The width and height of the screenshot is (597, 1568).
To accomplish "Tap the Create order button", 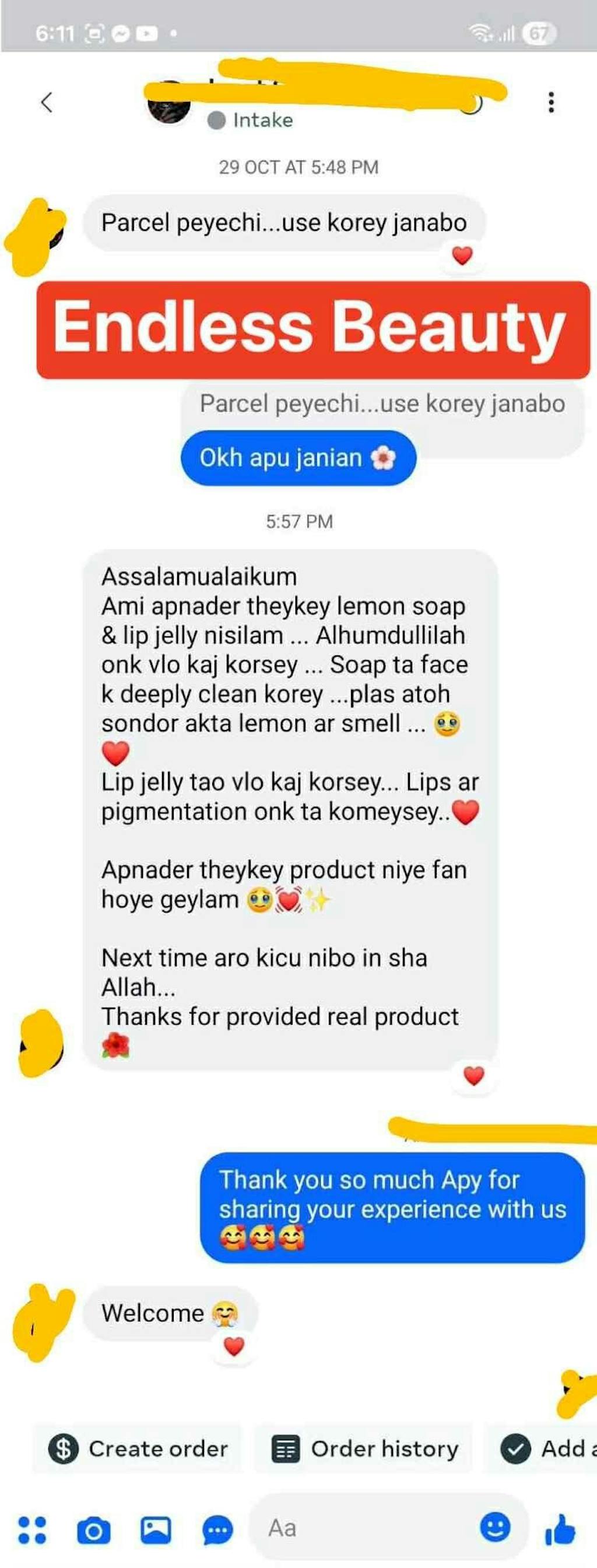I will tap(138, 1449).
